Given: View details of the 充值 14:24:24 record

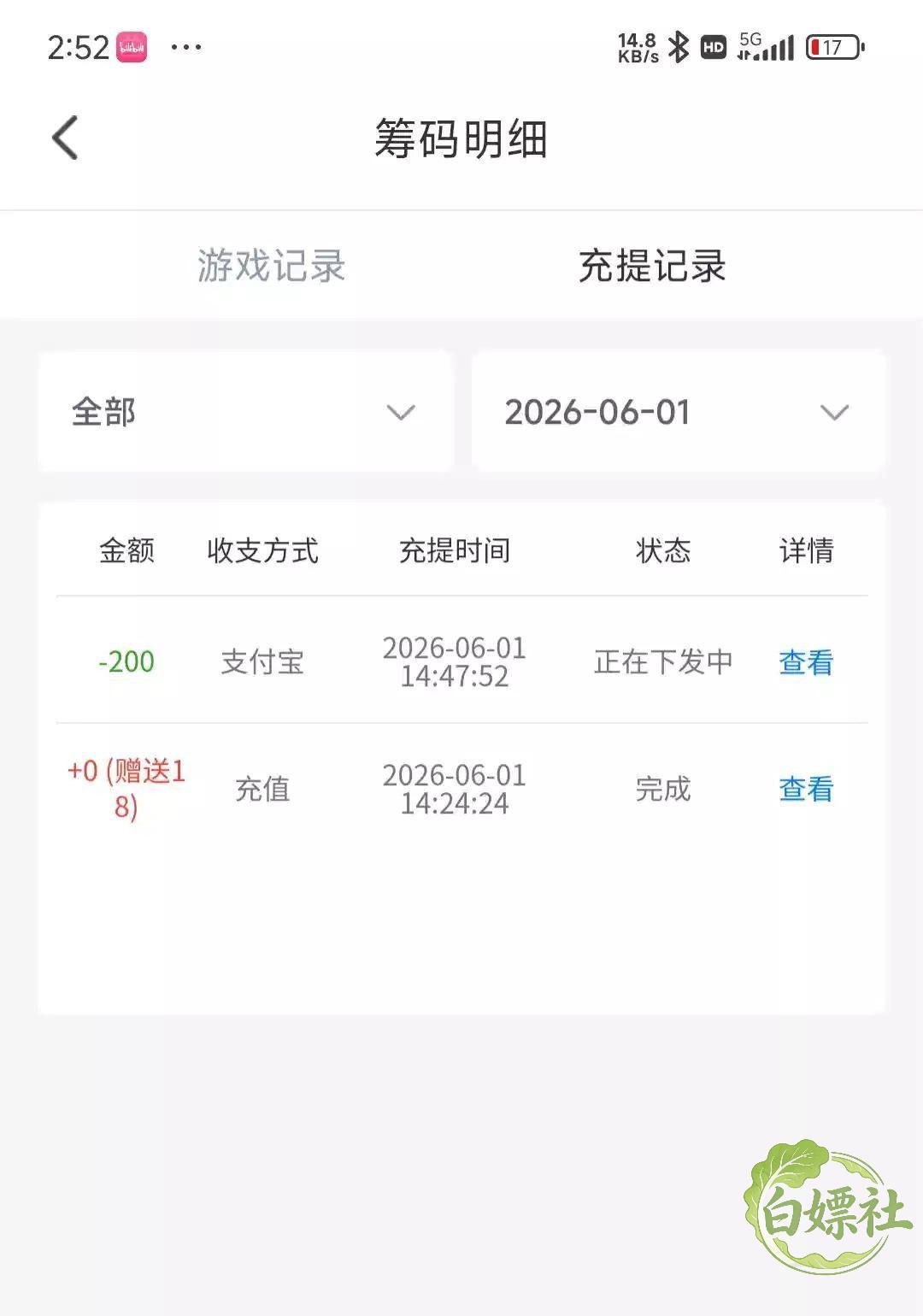Looking at the screenshot, I should 806,789.
